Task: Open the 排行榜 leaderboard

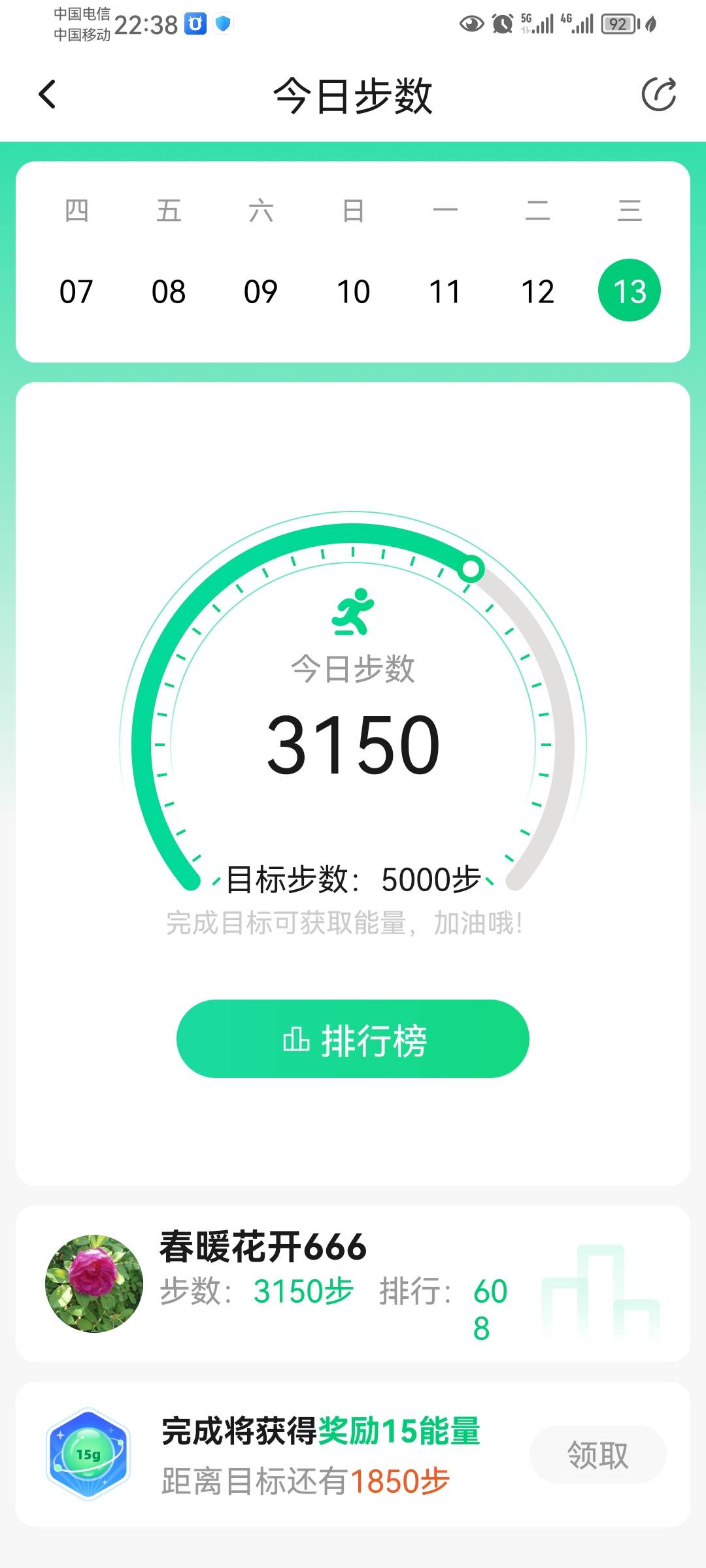Action: click(353, 1039)
